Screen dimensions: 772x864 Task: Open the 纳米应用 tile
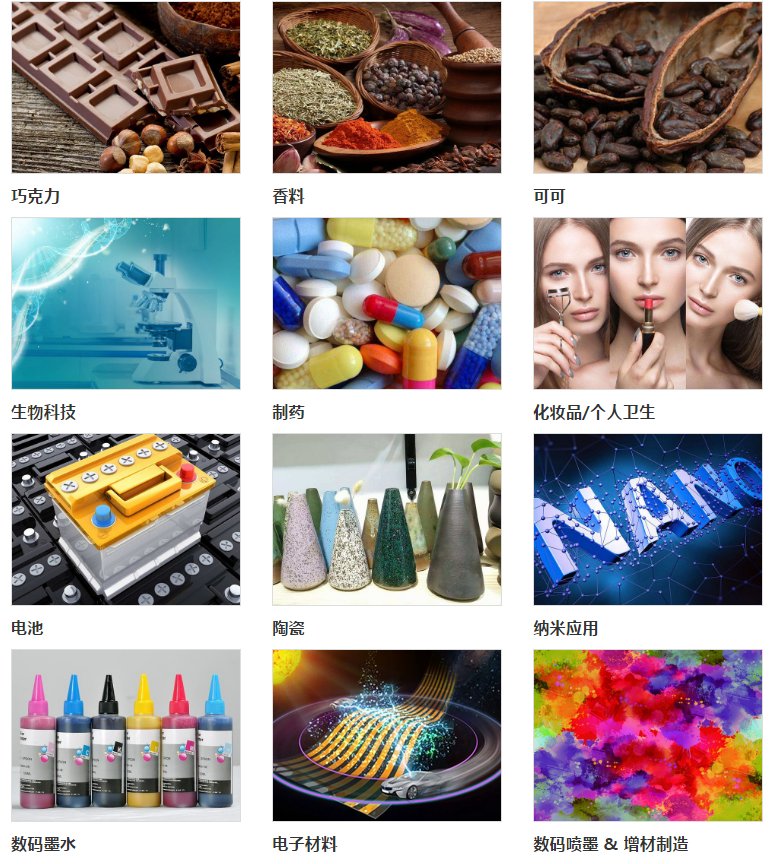(647, 519)
